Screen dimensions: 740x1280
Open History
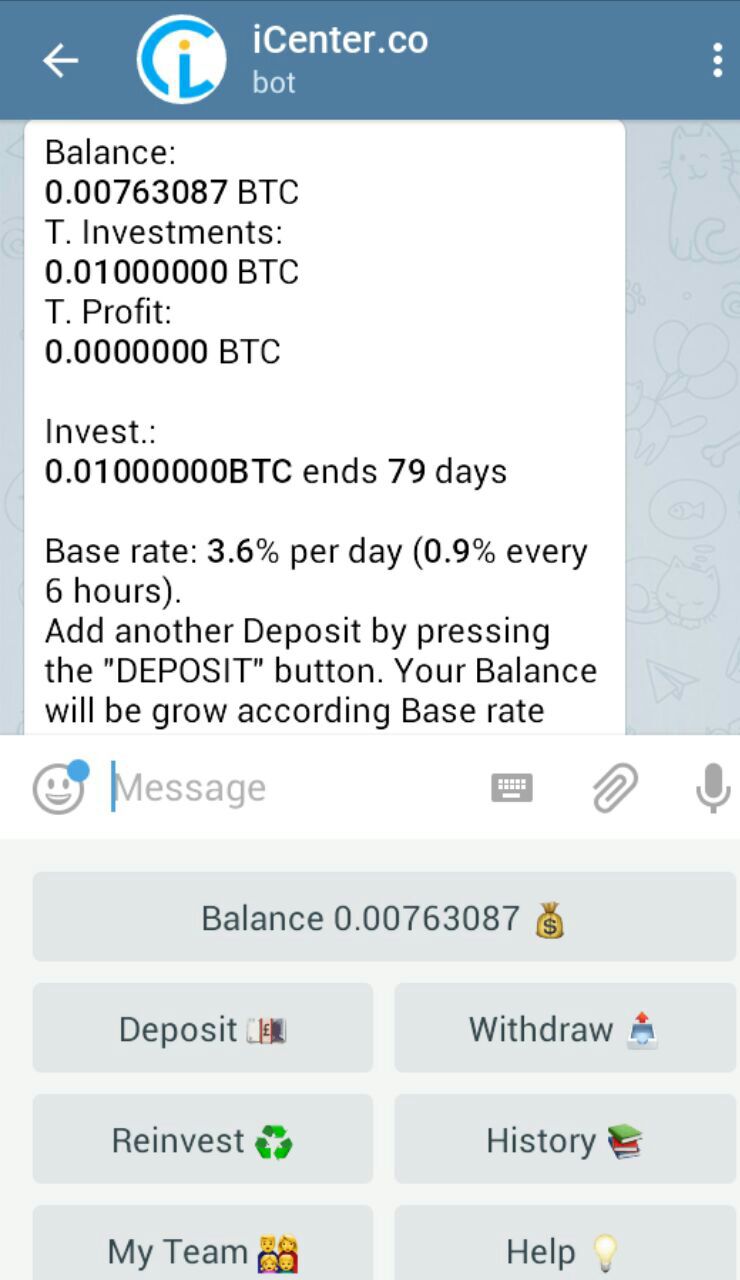[x=565, y=1139]
